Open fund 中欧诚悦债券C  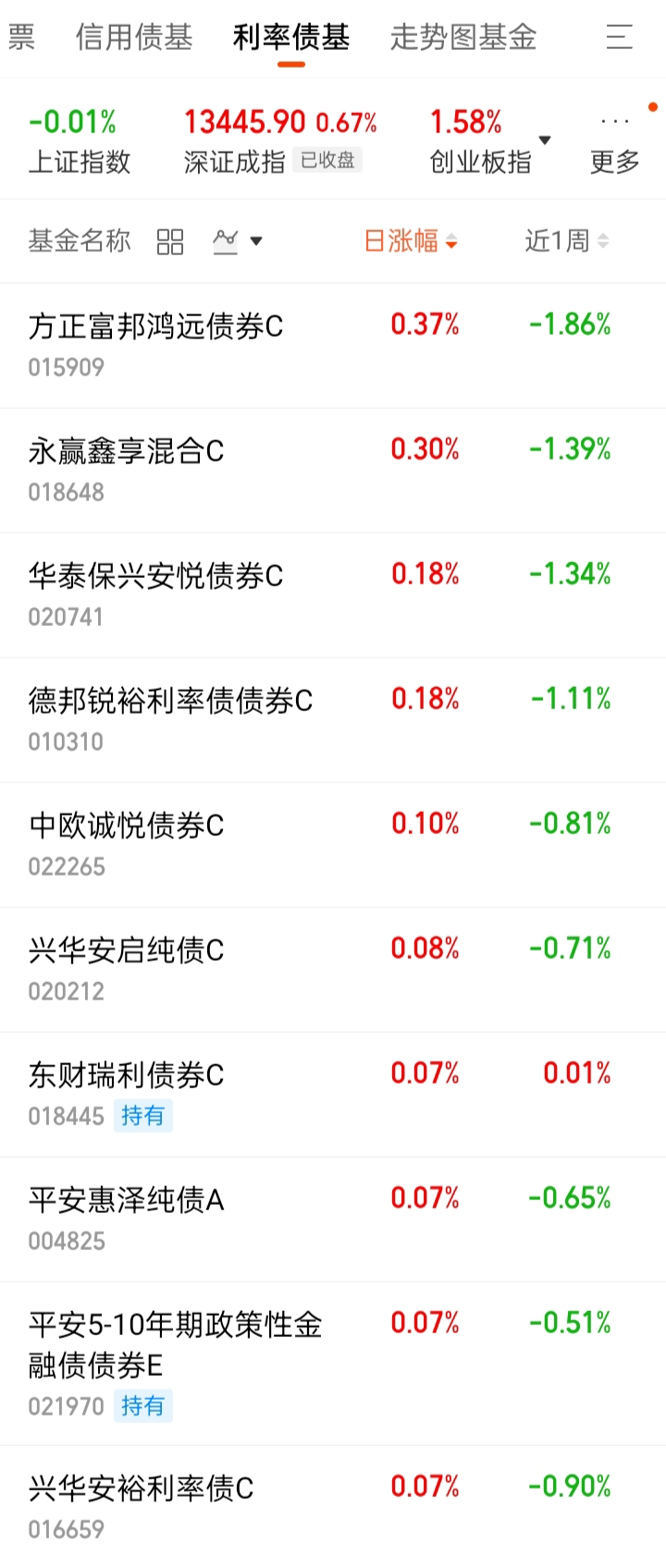[333, 845]
